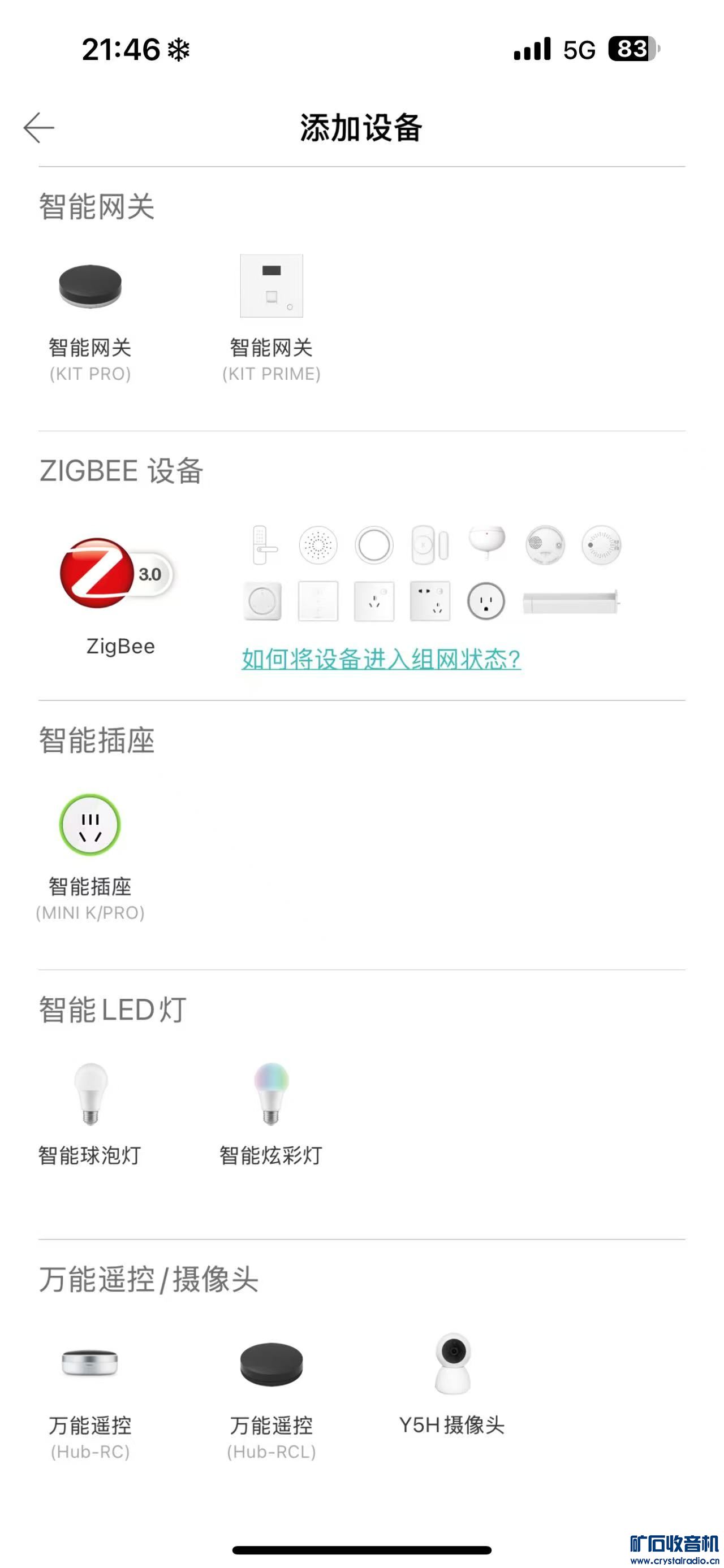Pick the 智能炫彩灯 color bulb

coord(271,1094)
